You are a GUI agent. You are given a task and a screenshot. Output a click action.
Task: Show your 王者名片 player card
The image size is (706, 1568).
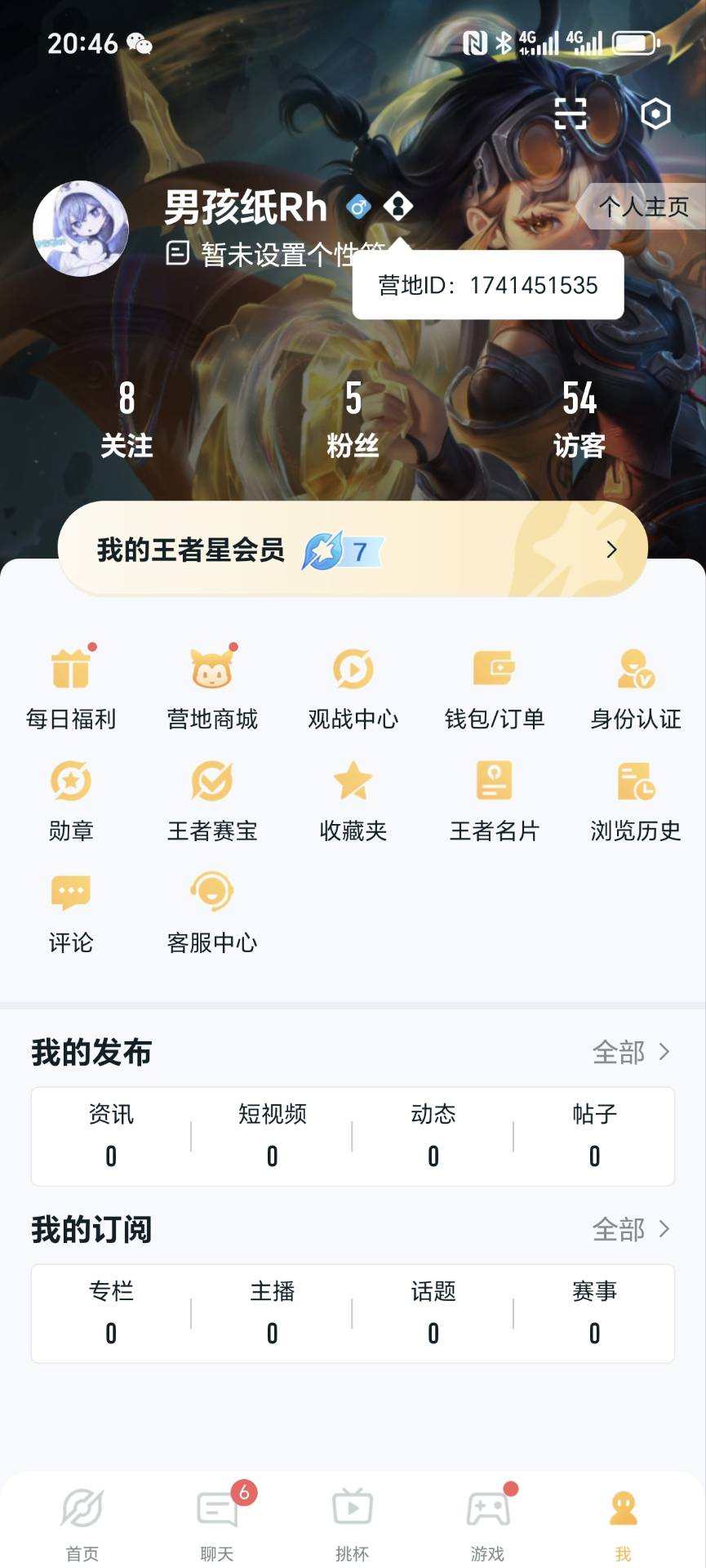click(494, 799)
